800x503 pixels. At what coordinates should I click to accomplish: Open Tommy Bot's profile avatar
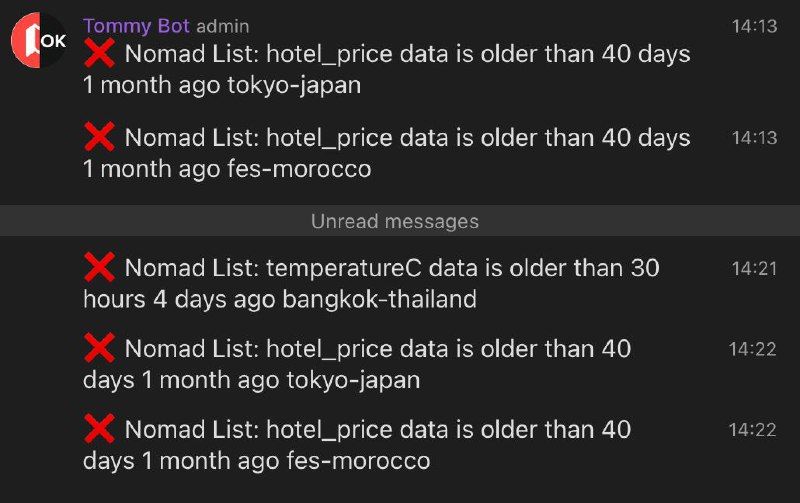[x=38, y=41]
